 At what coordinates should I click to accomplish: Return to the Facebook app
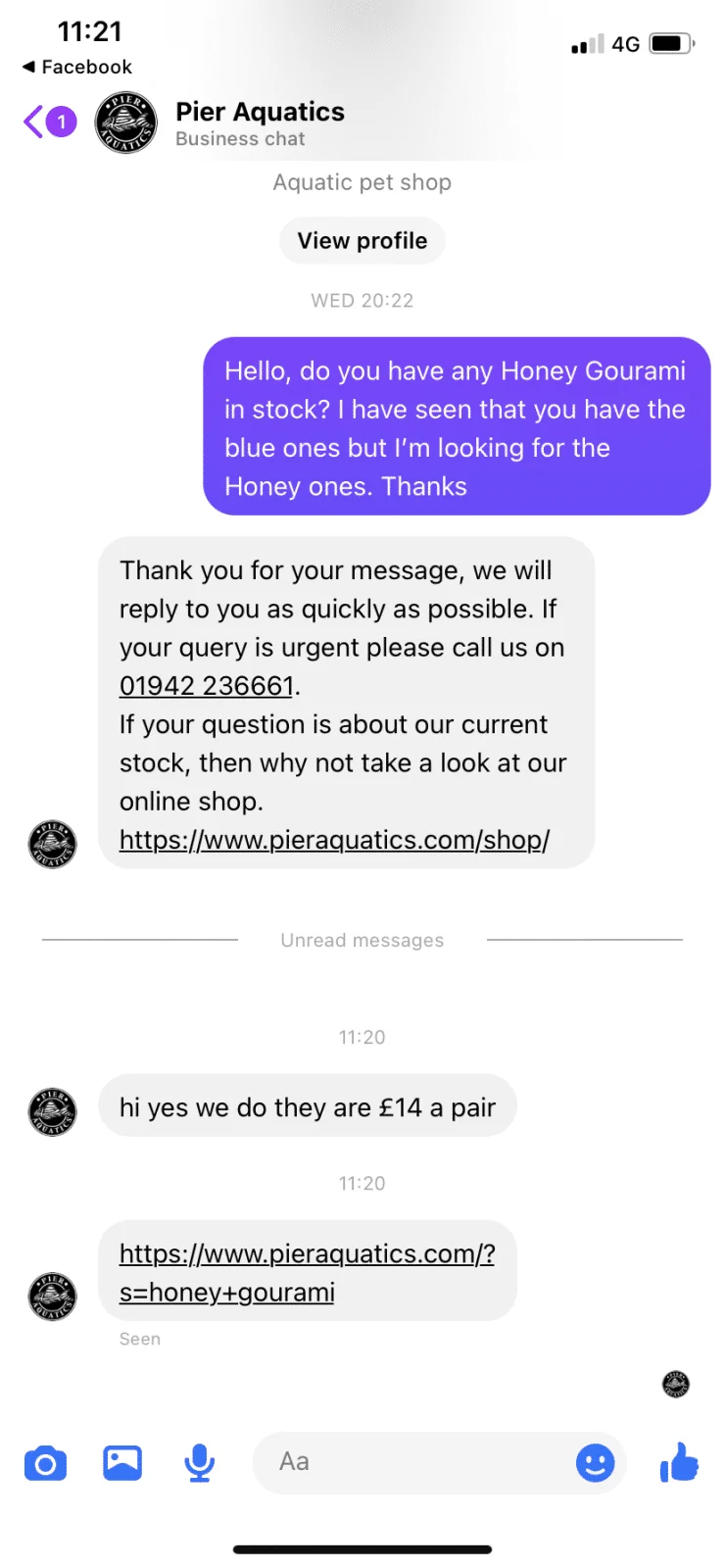tap(77, 67)
